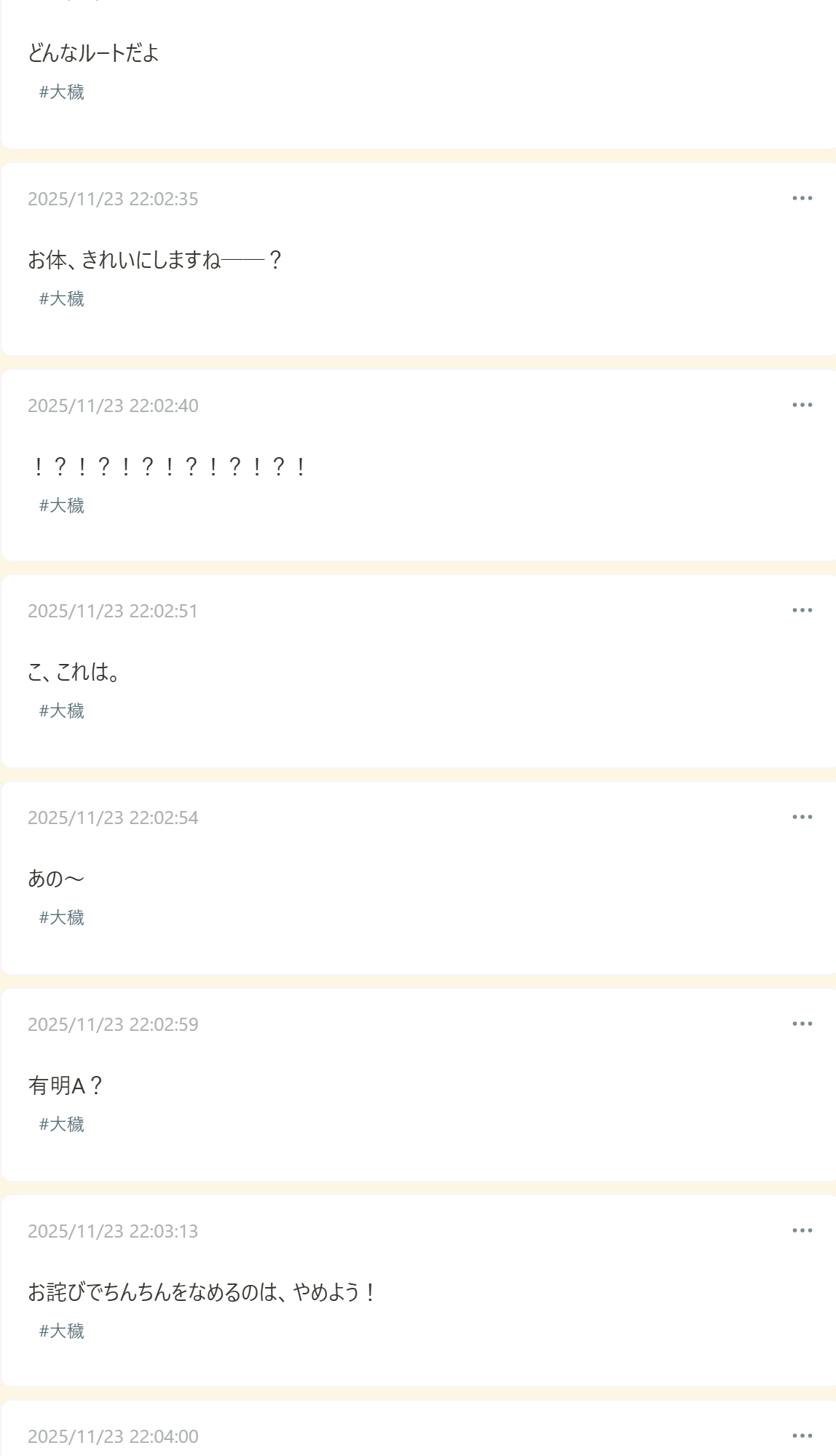Open overflow menu on the 22:04:00 post
Viewport: 836px width, 1456px height.
(802, 1436)
